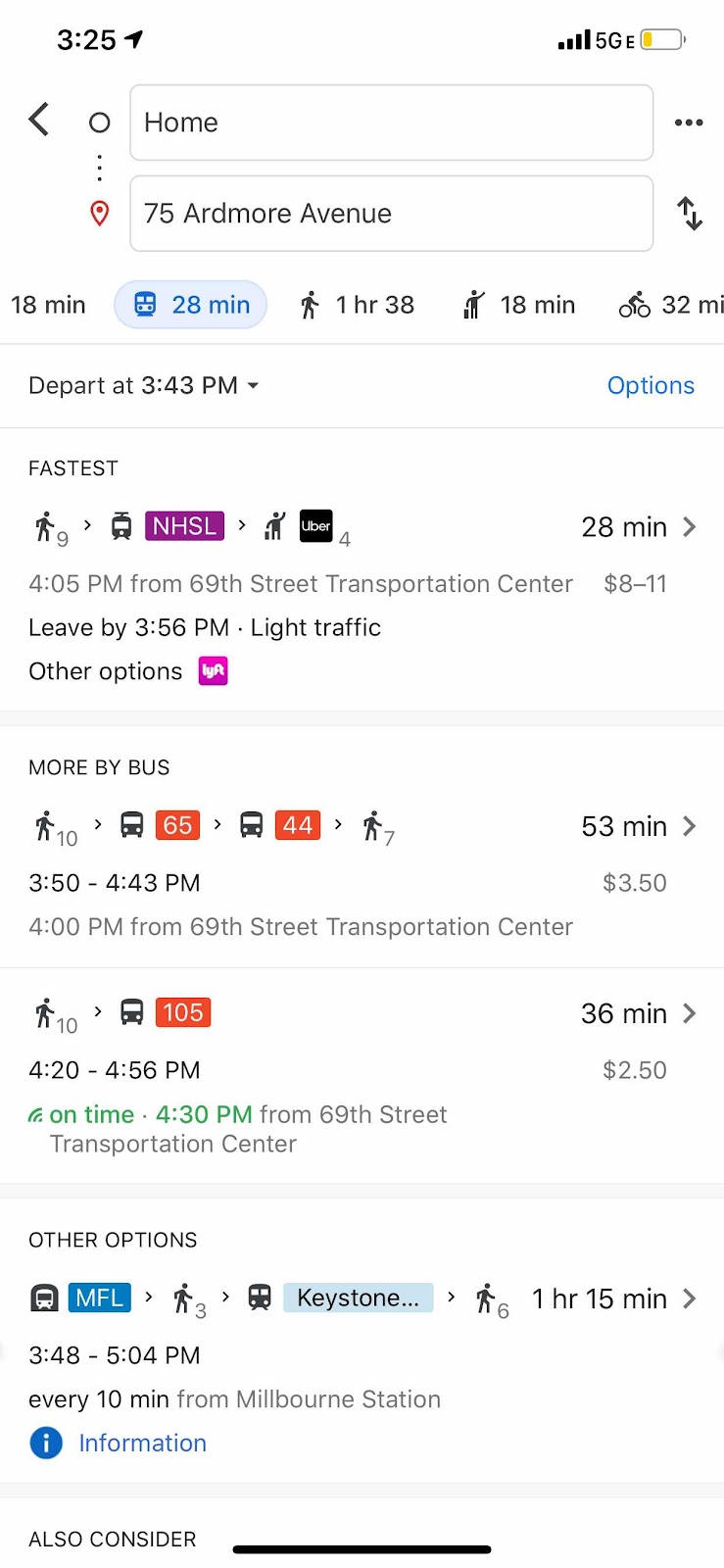Viewport: 724px width, 1568px height.
Task: Tap the Lyft icon under Other options
Action: coord(214,671)
